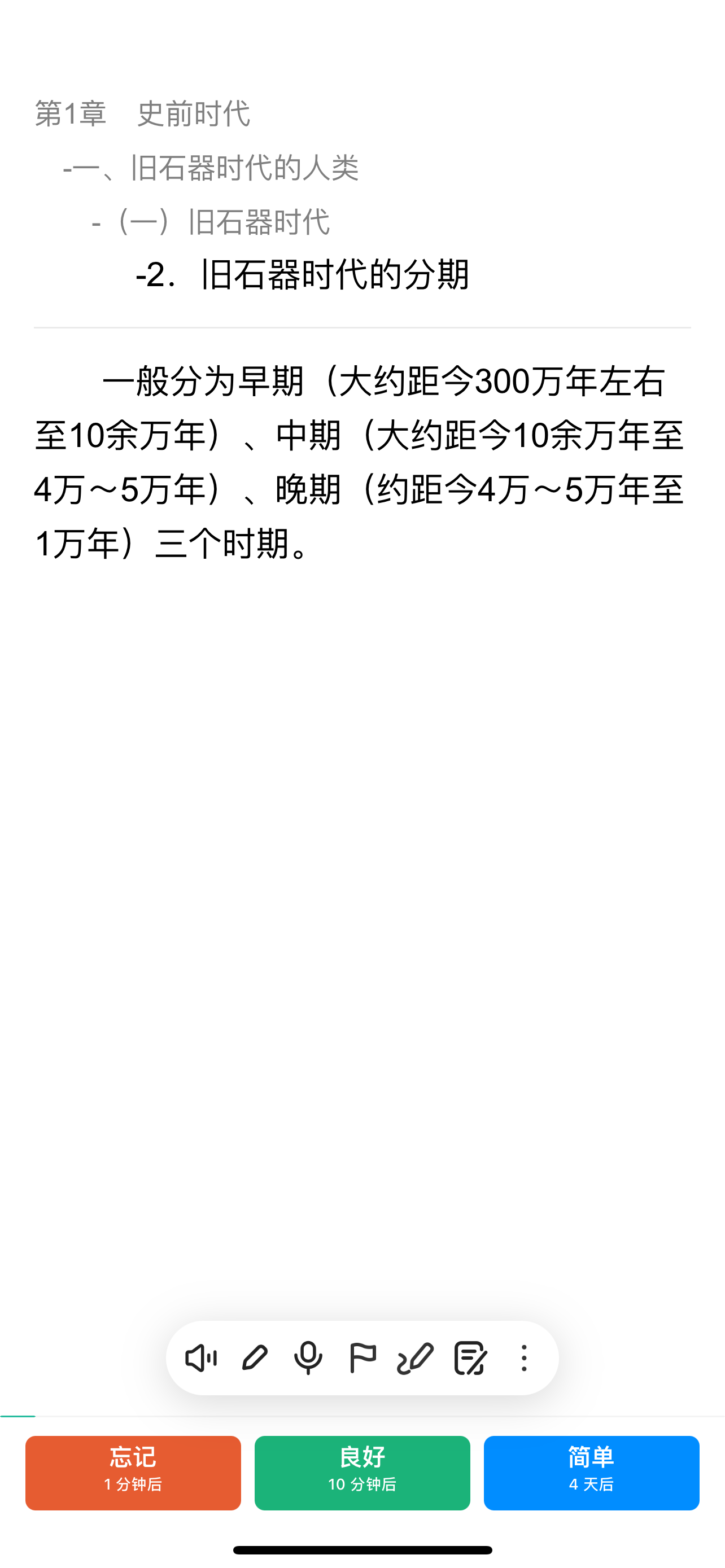Rate the card as 忘记

133,1473
